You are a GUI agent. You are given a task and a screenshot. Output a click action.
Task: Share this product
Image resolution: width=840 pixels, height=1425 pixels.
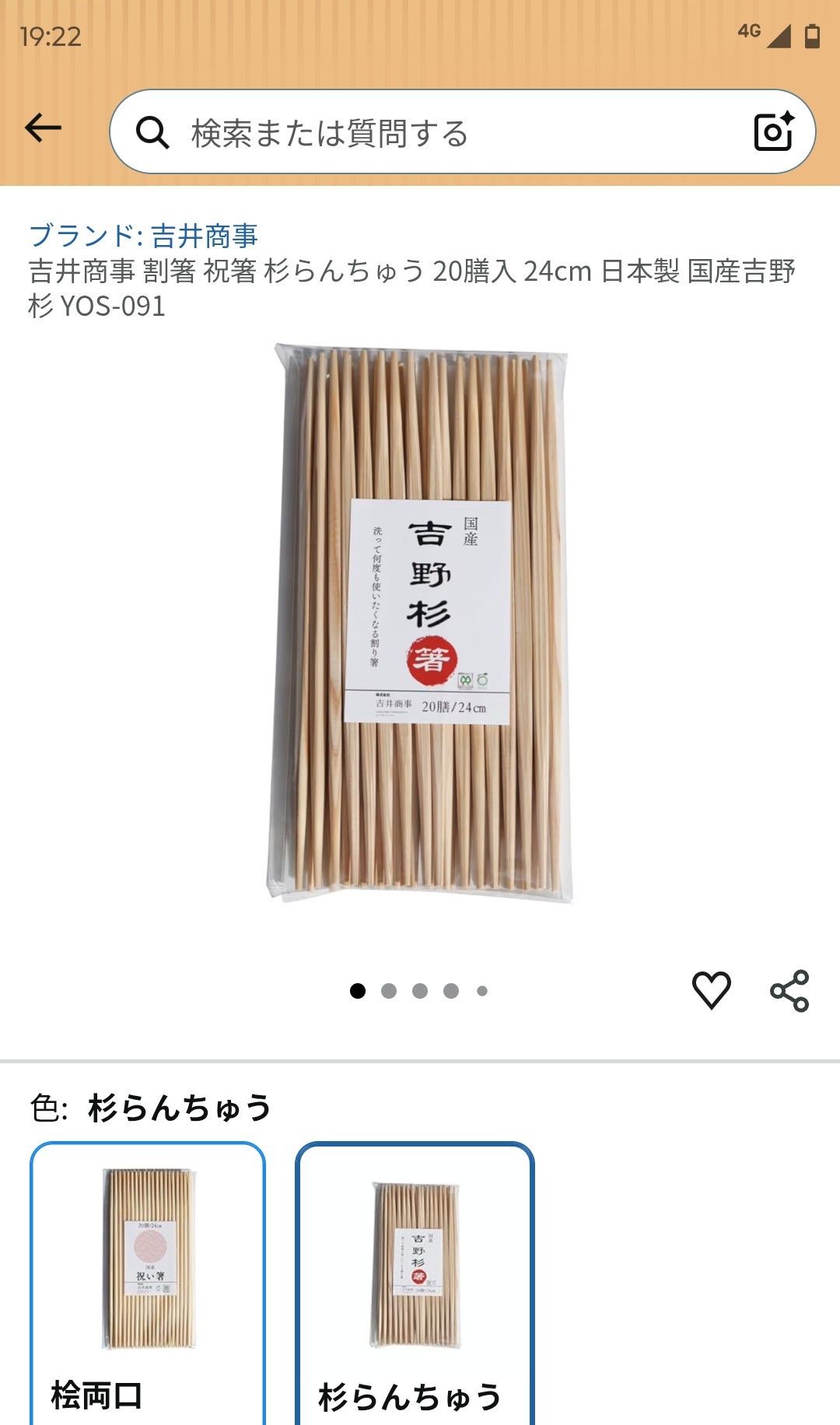pyautogui.click(x=789, y=990)
